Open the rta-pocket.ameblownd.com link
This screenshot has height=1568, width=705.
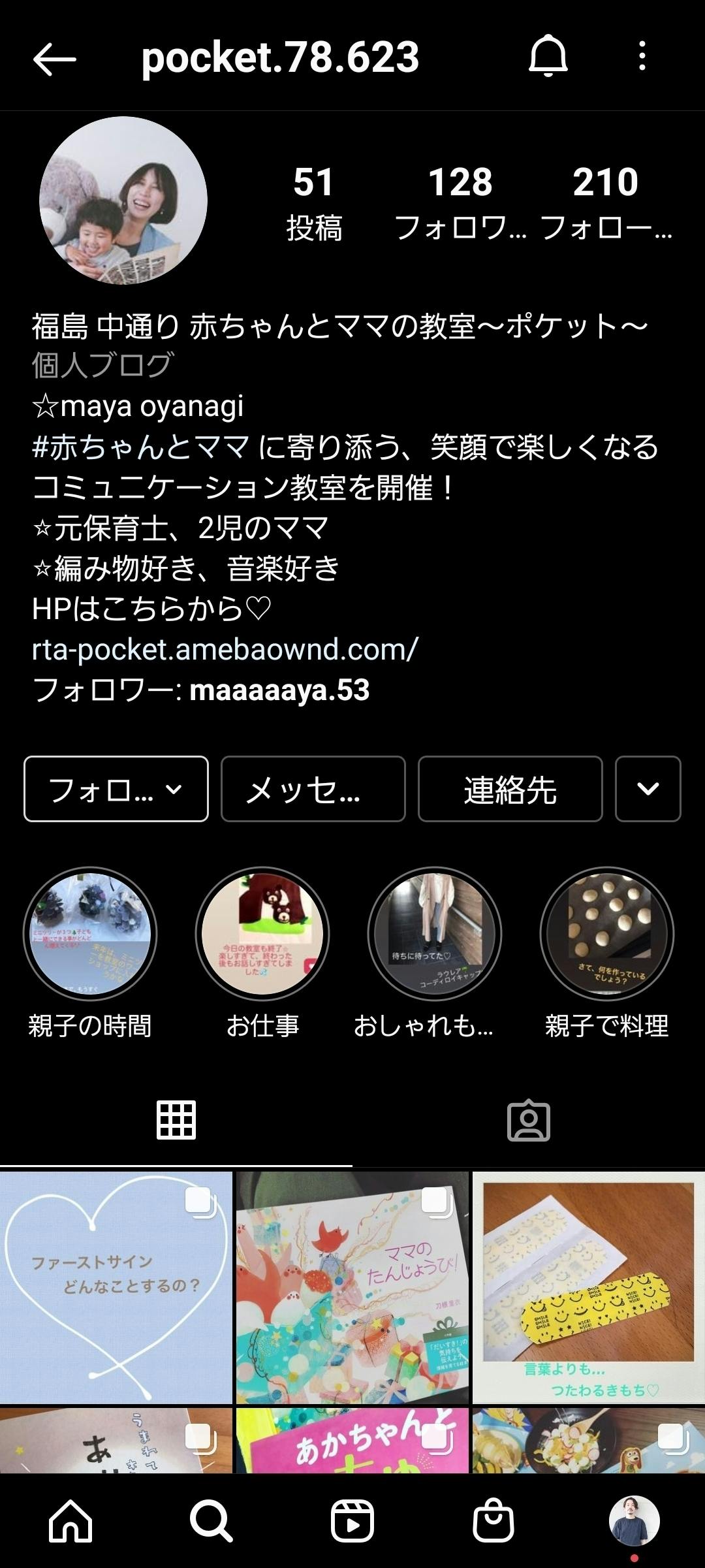225,650
